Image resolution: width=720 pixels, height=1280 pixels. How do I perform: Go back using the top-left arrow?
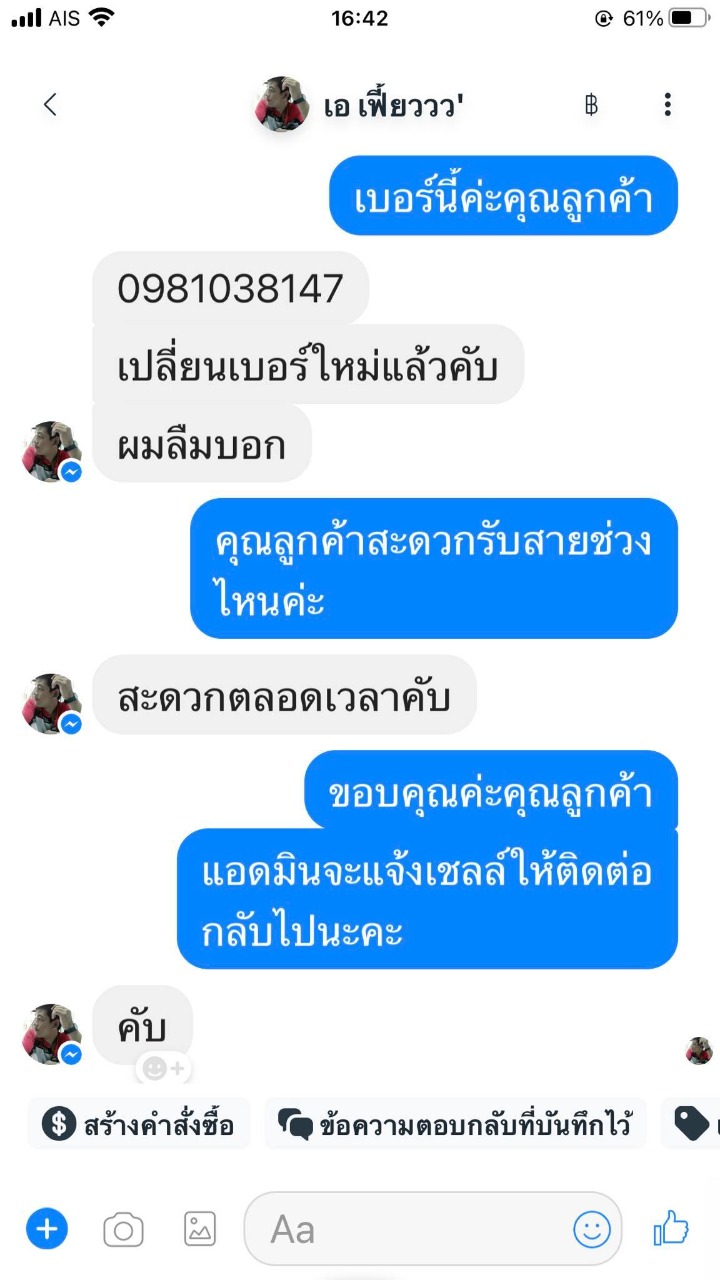50,104
